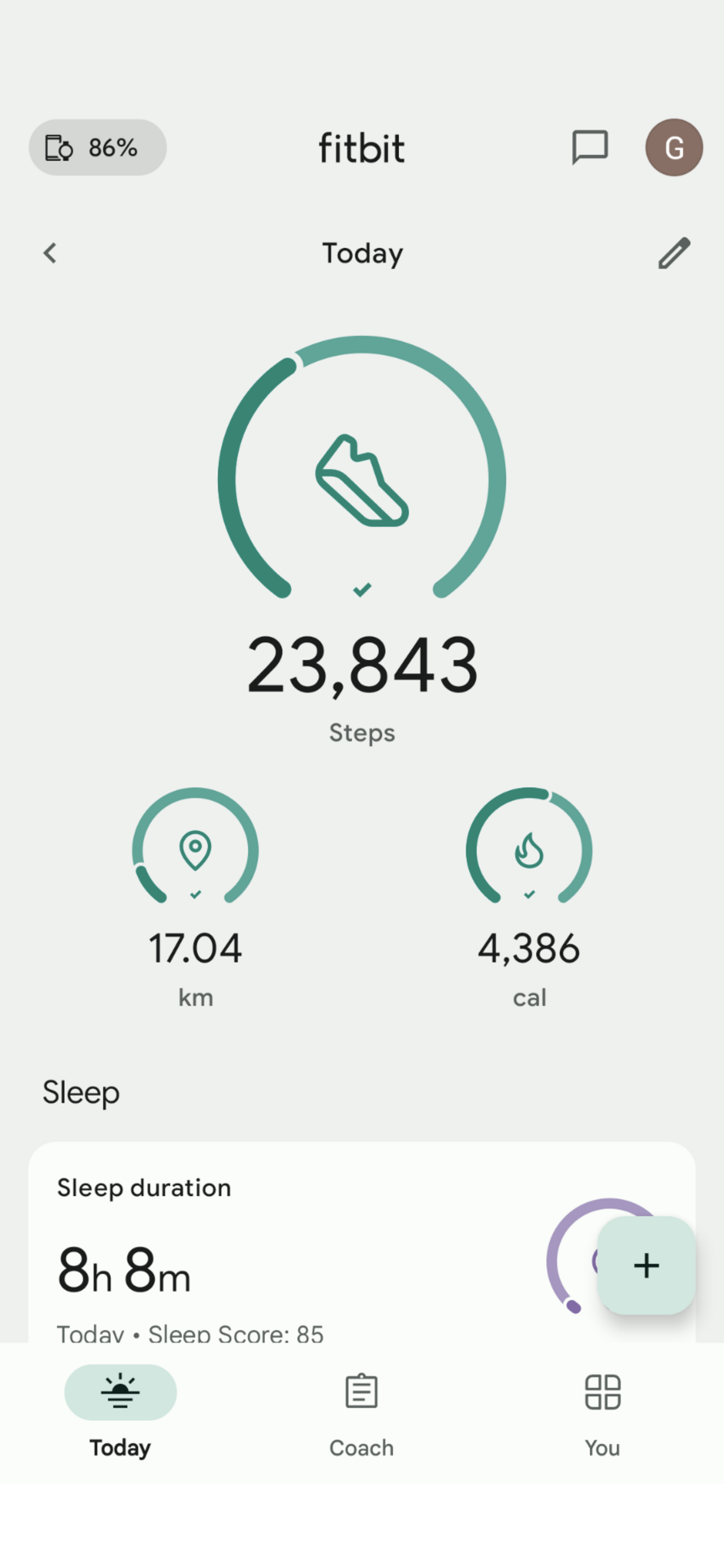Open the account profile avatar
Image resolution: width=724 pixels, height=1568 pixels.
pyautogui.click(x=674, y=148)
